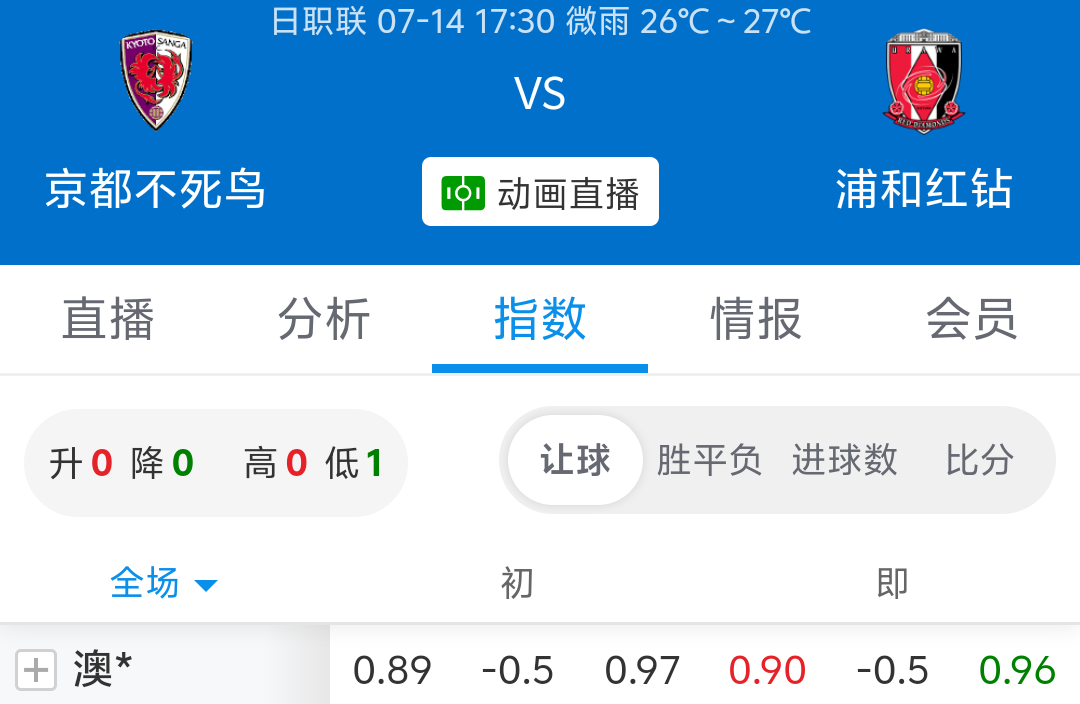
Task: Select the 让球 odds segment
Action: tap(575, 461)
